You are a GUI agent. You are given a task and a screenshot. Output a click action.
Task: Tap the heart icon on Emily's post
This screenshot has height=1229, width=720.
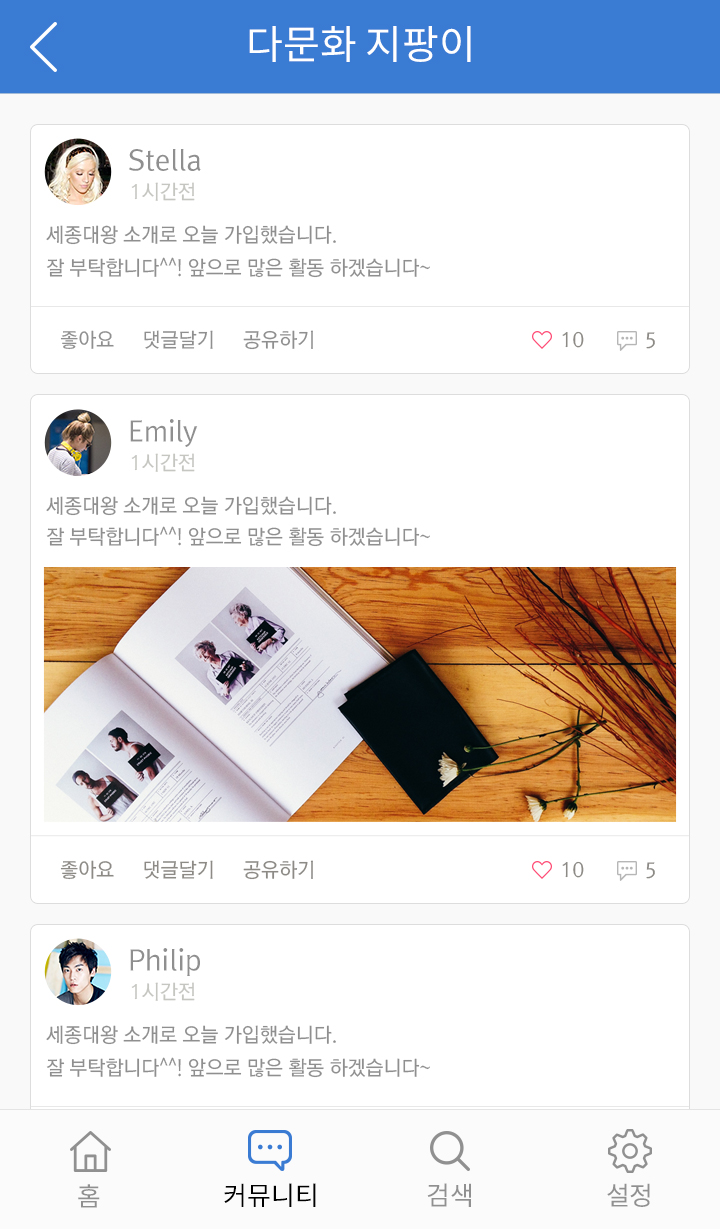(542, 870)
